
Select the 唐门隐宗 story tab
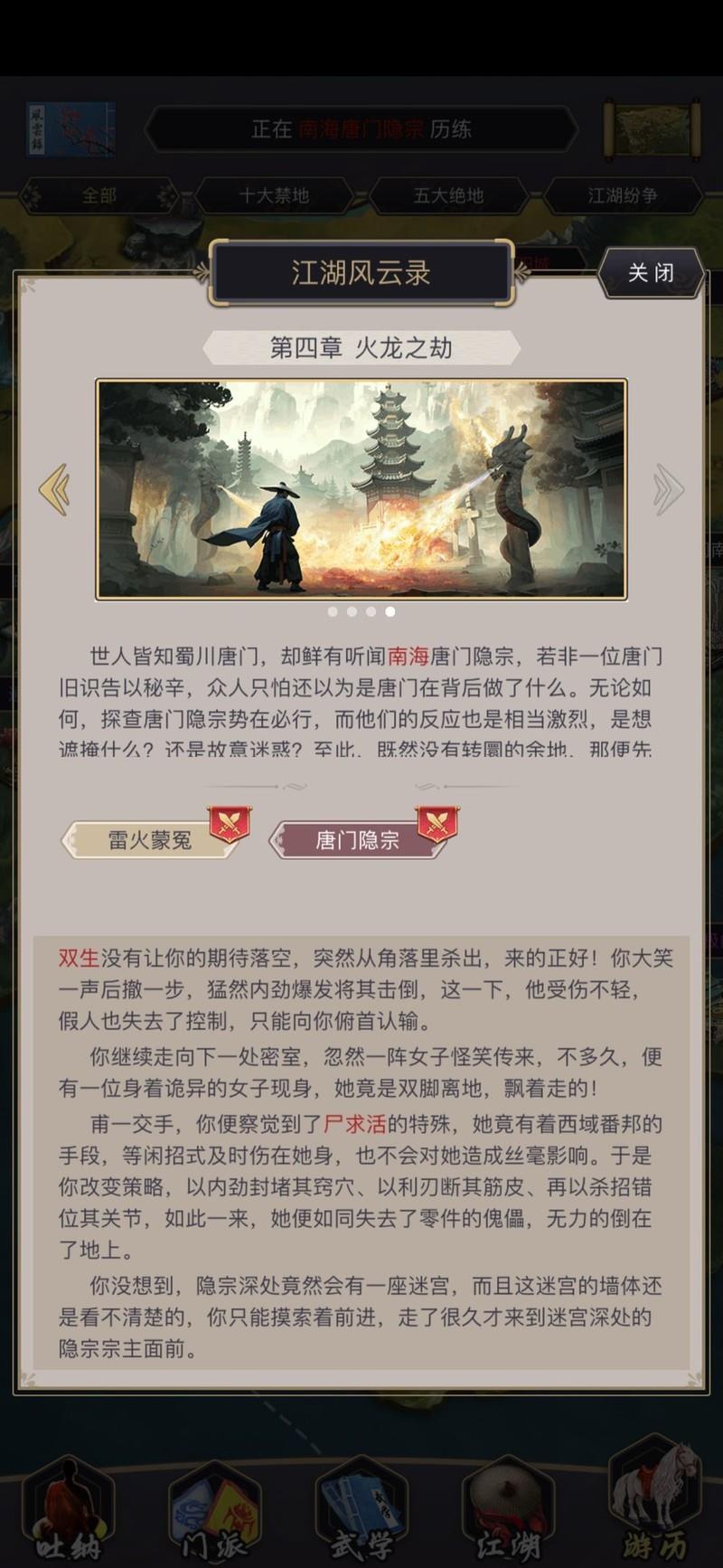(x=357, y=840)
